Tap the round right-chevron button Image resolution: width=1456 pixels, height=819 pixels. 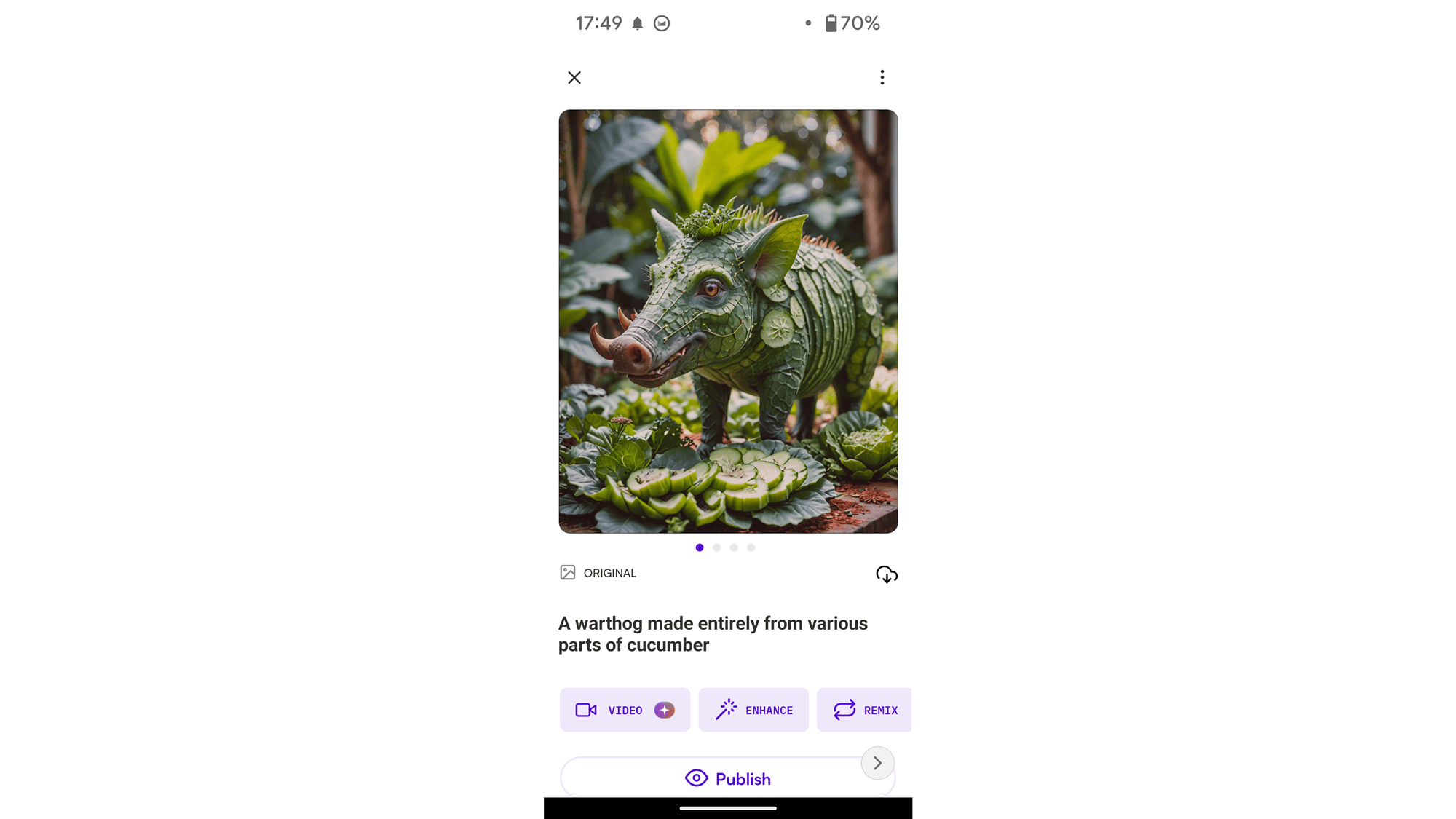[877, 763]
